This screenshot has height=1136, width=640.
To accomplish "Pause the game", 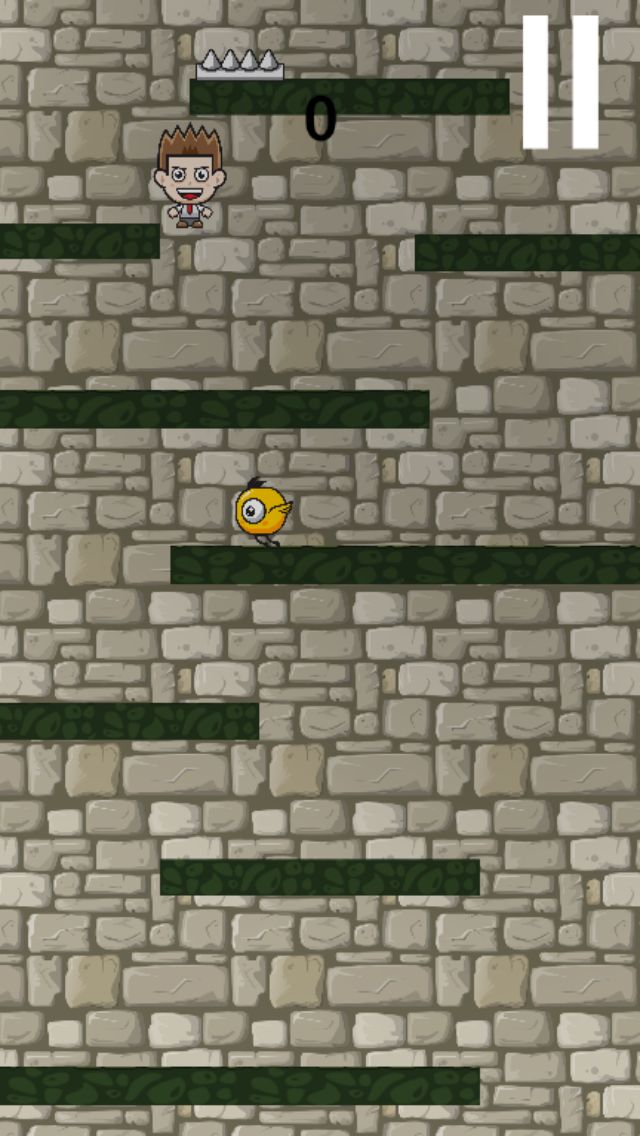I will coord(560,82).
